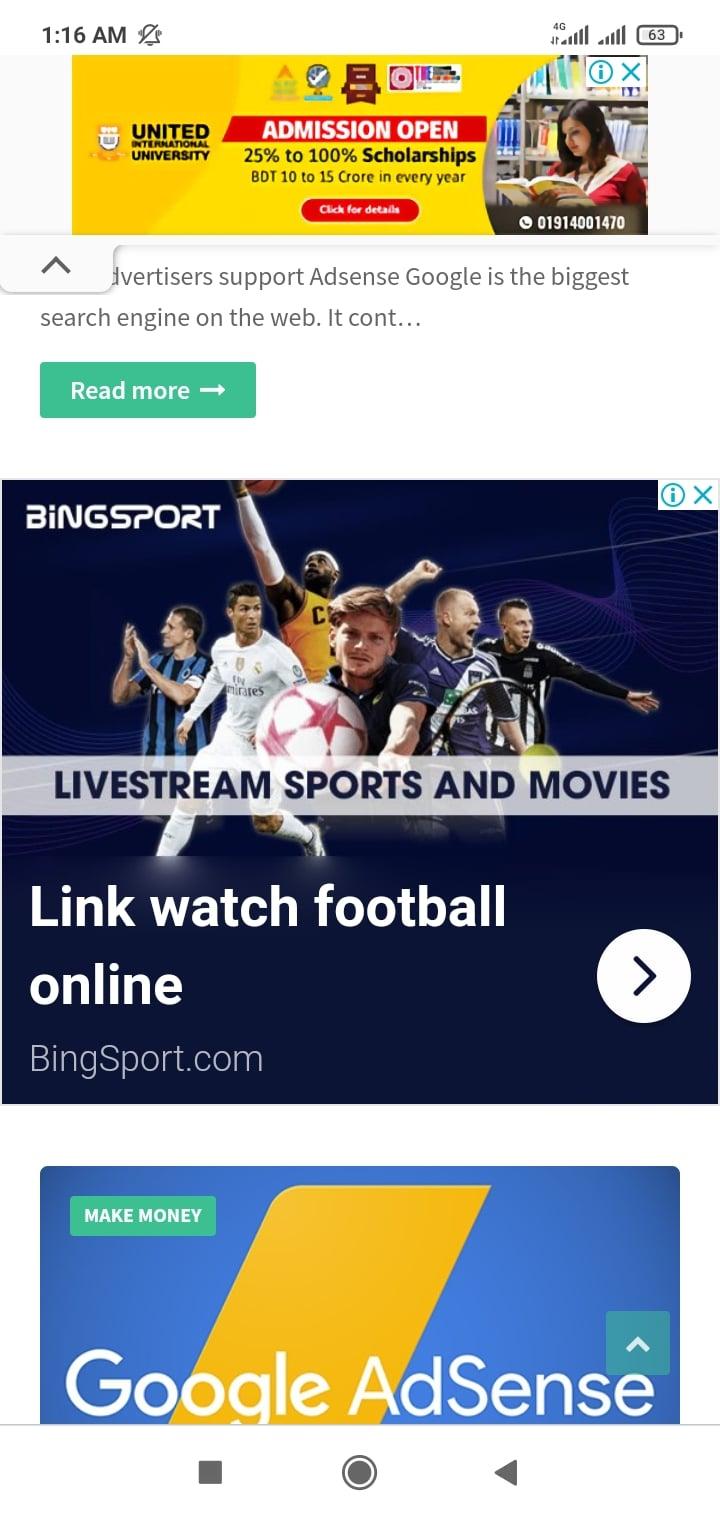The image size is (720, 1520).
Task: View ad info on the BingSport ad
Action: [x=673, y=494]
